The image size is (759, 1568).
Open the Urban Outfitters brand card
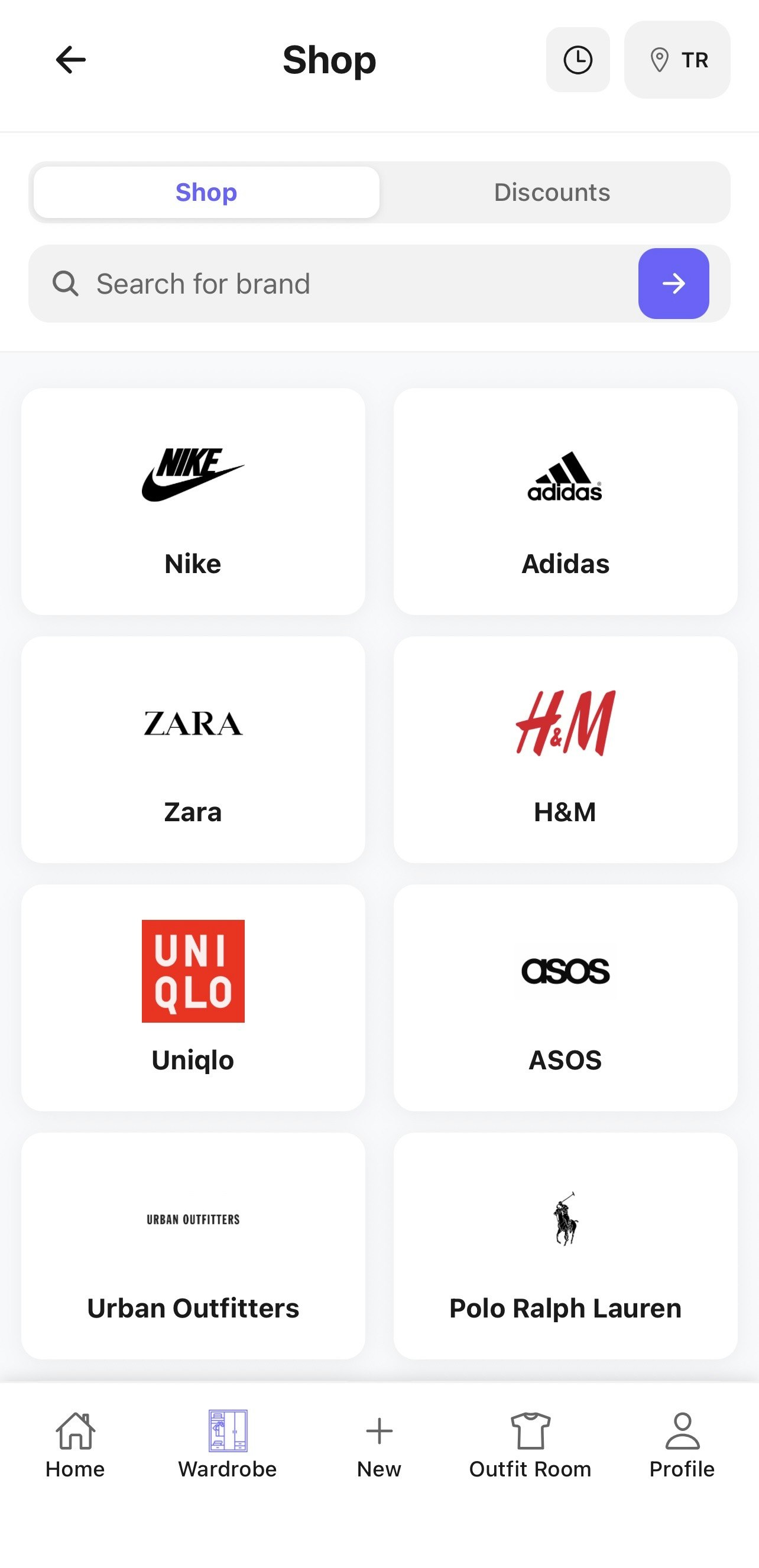tap(193, 1246)
